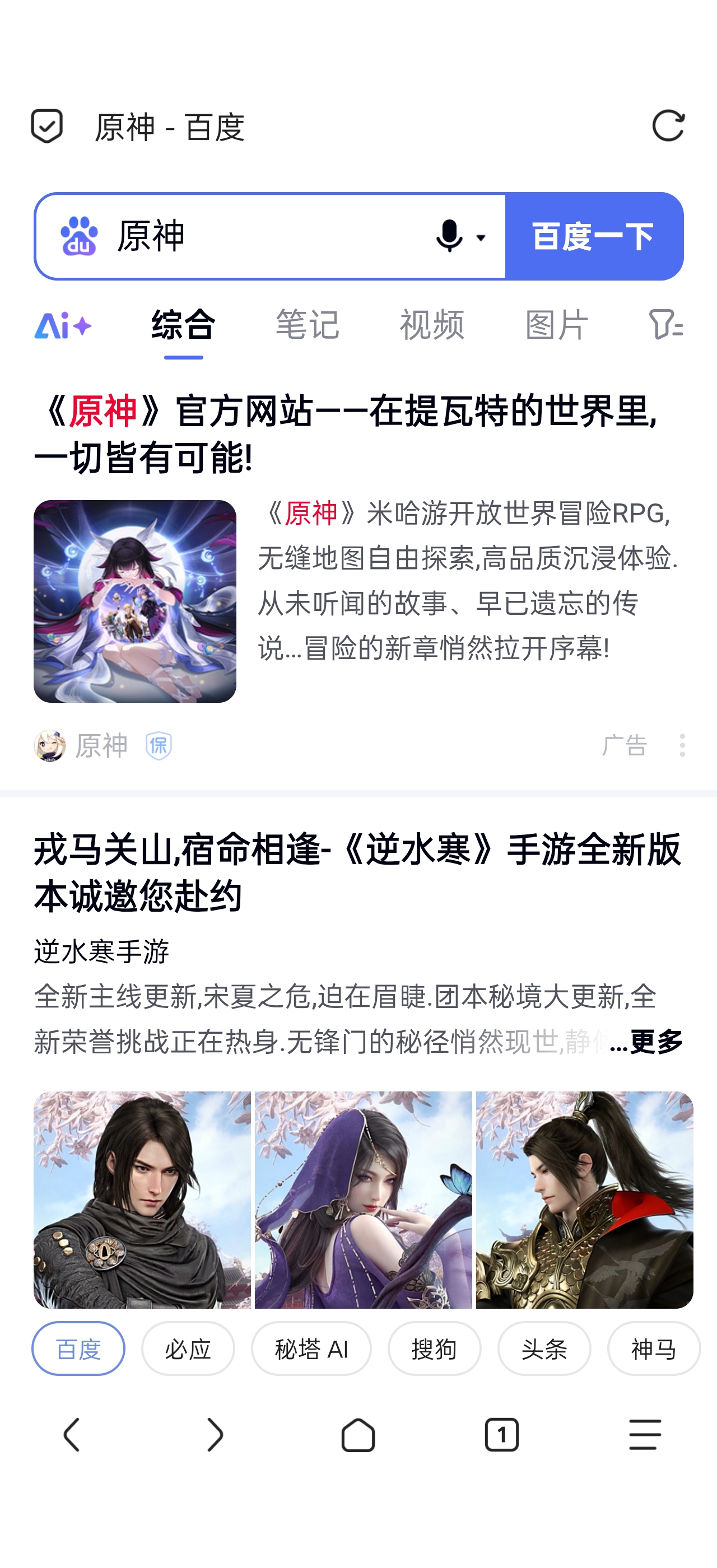
Task: Open the search filter options
Action: pos(666,325)
